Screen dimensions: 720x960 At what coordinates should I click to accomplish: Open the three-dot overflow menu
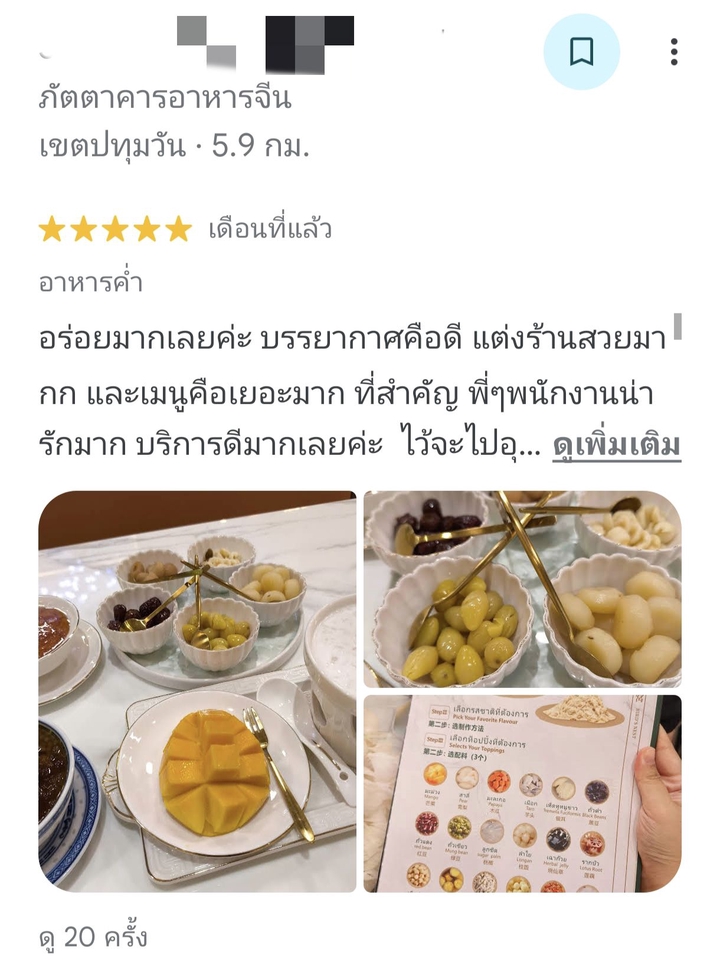coord(674,52)
